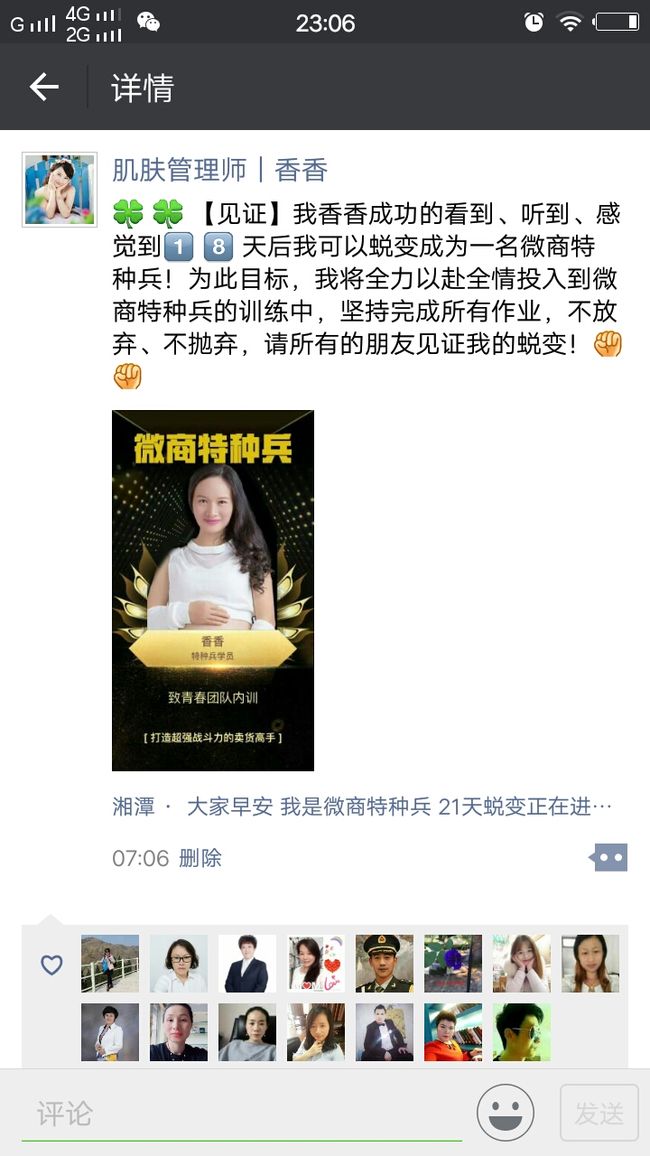This screenshot has width=650, height=1156.
Task: Open profile name 肌肤管理师｜香香
Action: tap(220, 170)
